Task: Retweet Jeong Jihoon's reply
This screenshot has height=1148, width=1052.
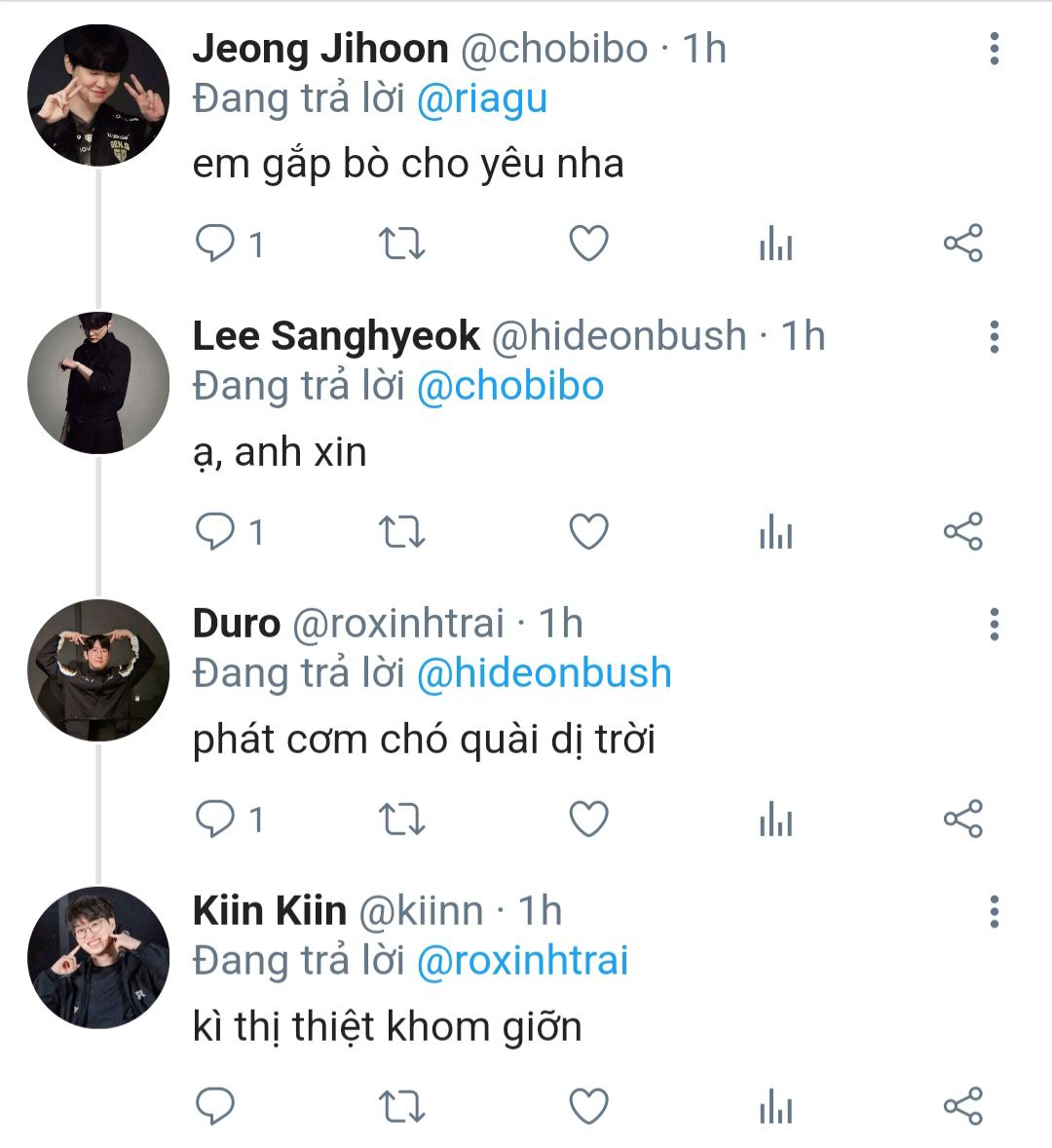Action: (401, 244)
